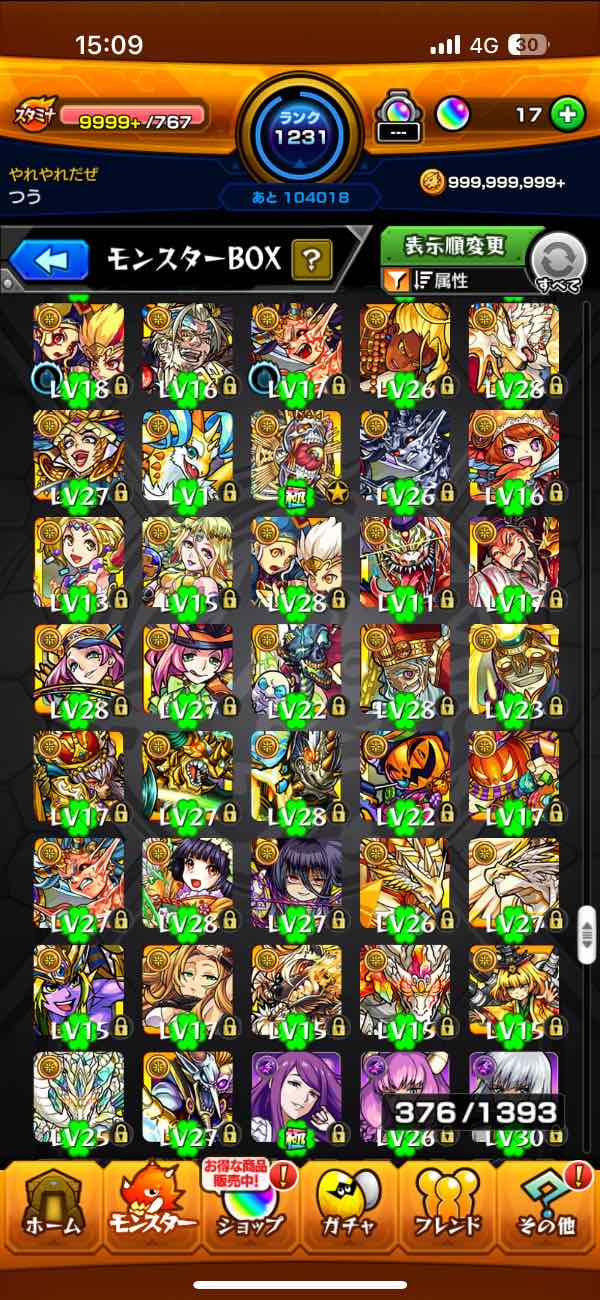This screenshot has width=600, height=1300.
Task: Open the 表示順変更 sort order button
Action: [x=455, y=246]
